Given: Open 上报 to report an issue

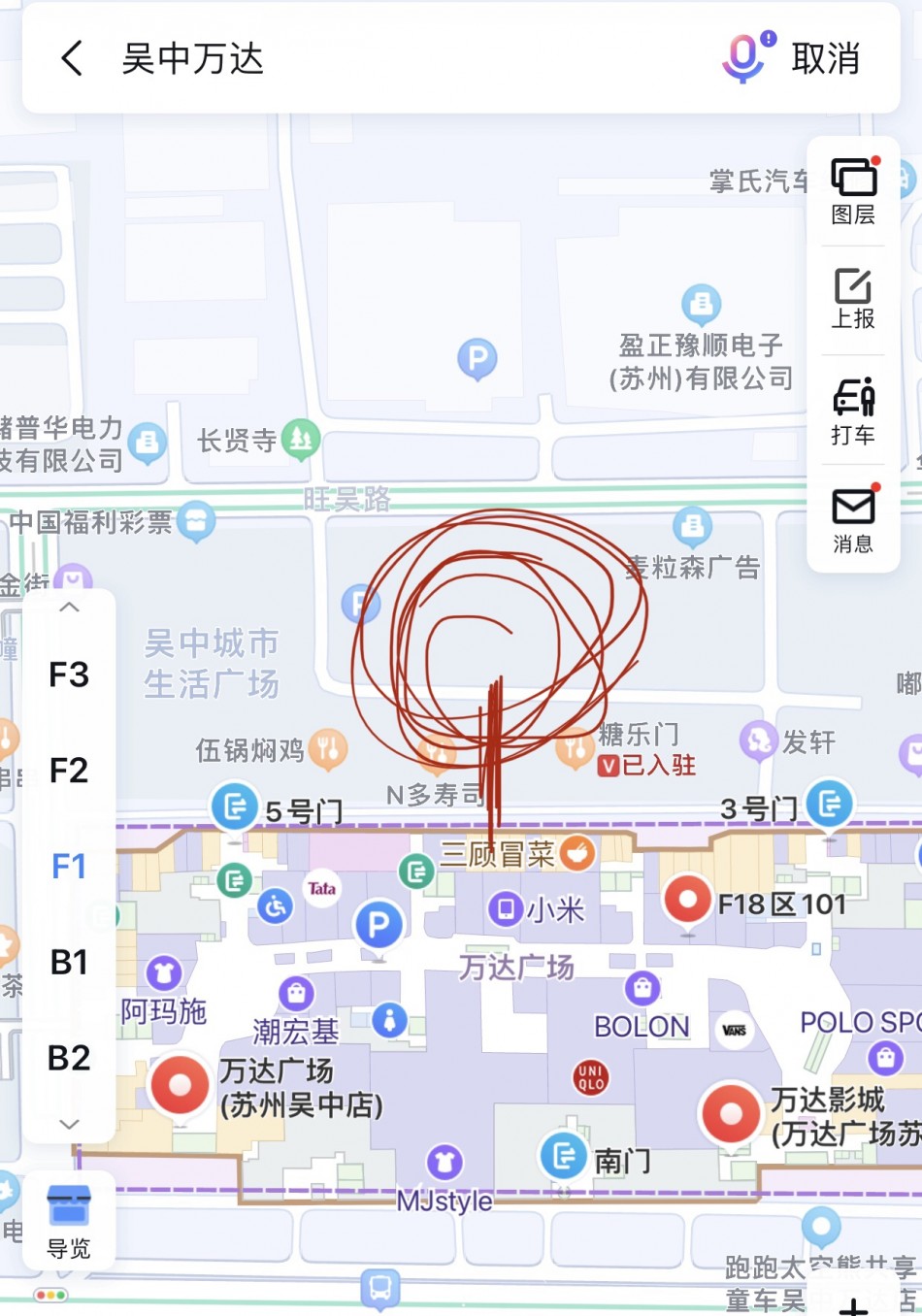Looking at the screenshot, I should pyautogui.click(x=853, y=299).
